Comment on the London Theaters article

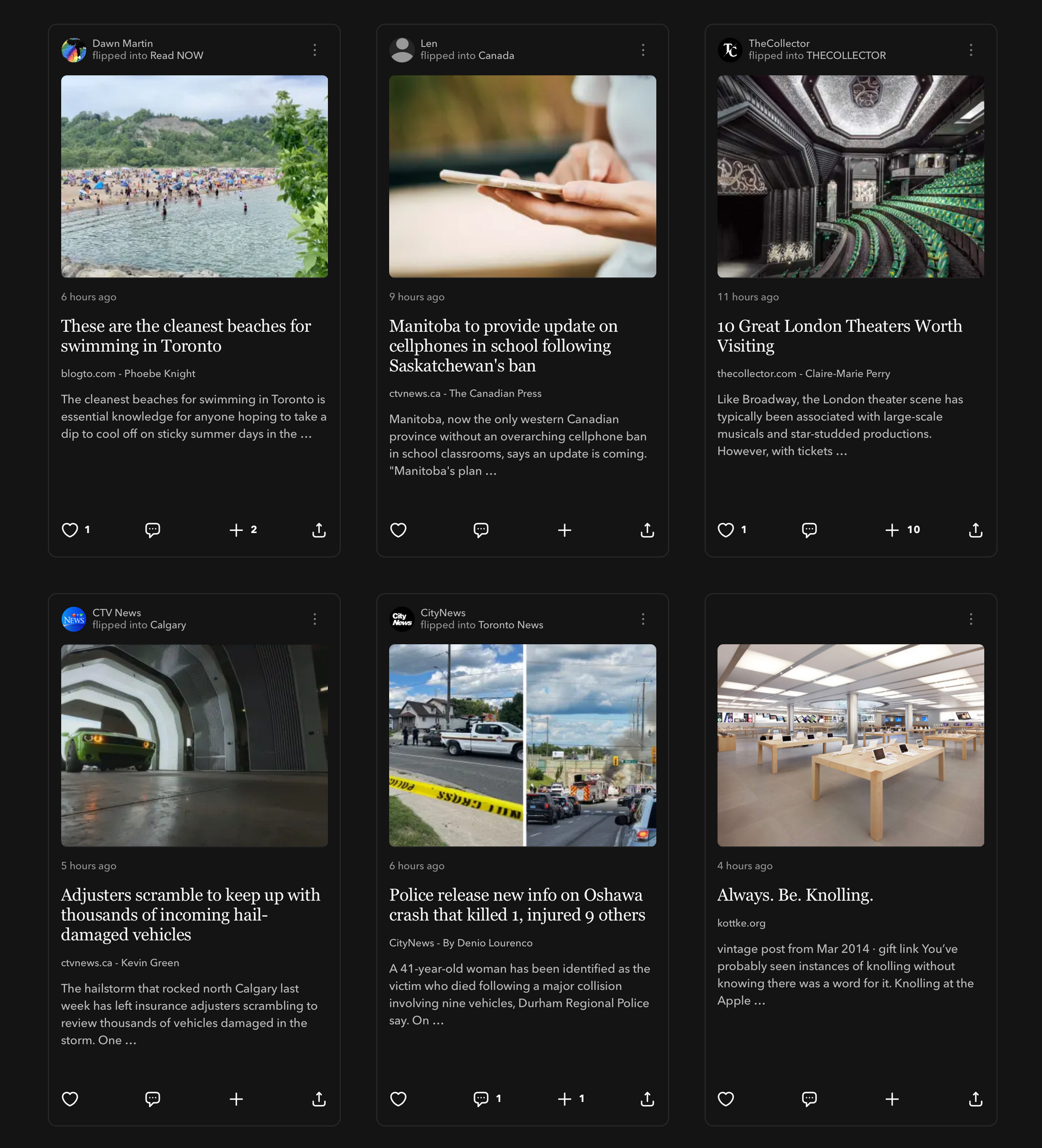pyautogui.click(x=809, y=530)
